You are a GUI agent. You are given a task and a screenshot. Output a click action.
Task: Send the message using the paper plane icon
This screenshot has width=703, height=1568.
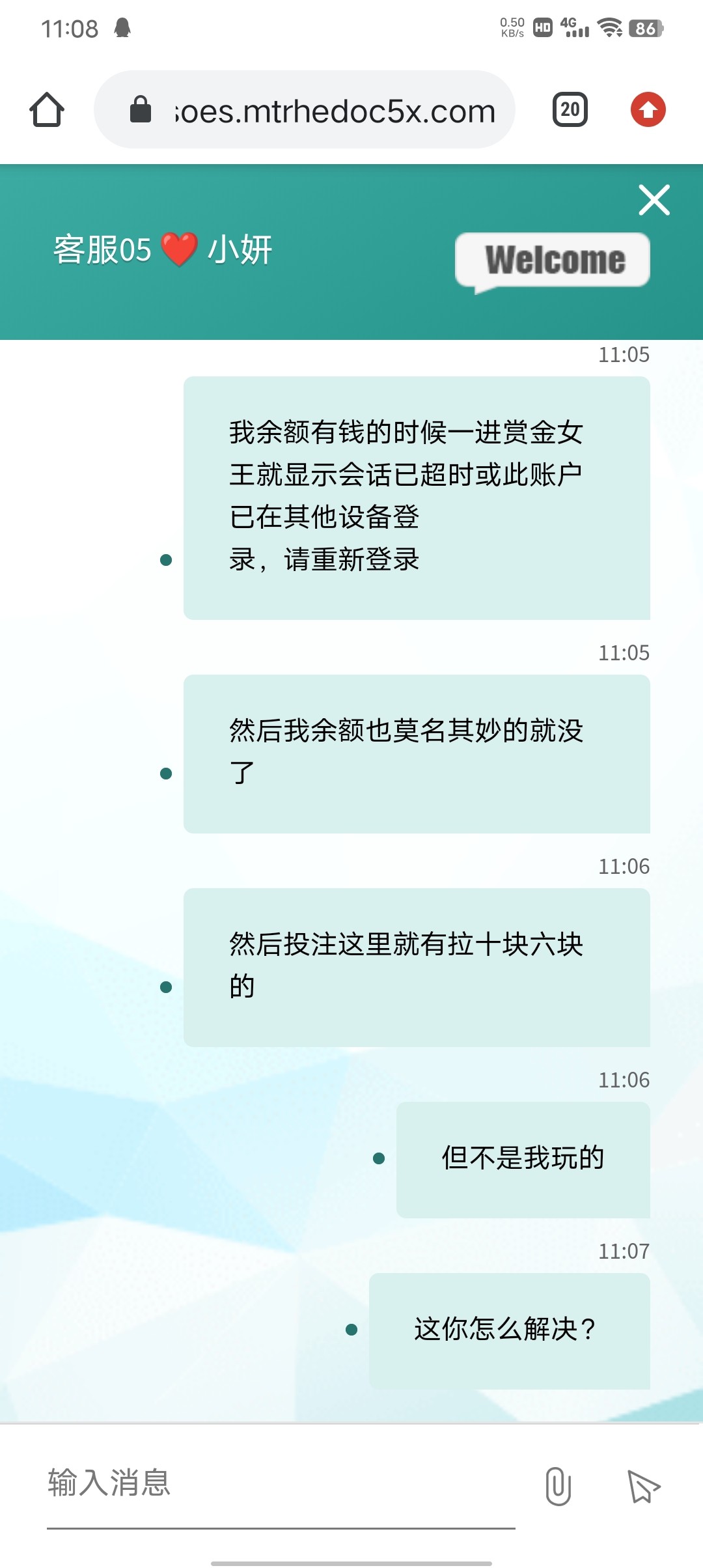pyautogui.click(x=644, y=1486)
